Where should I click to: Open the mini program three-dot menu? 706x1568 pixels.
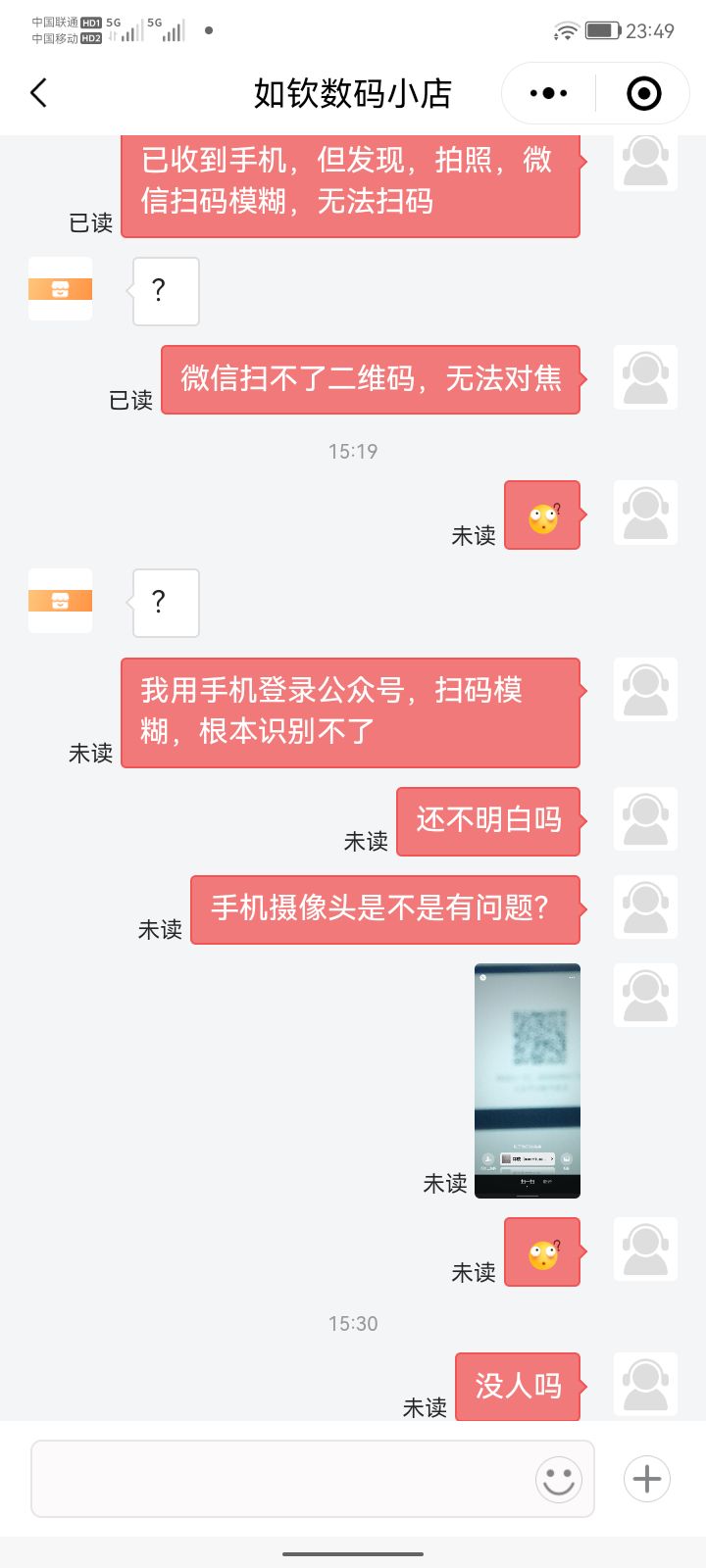pyautogui.click(x=548, y=93)
